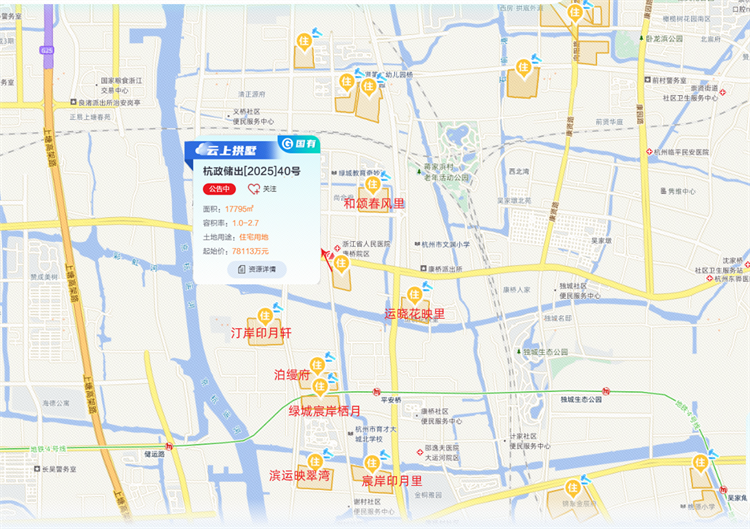Screen dimensions: 750x529
Task: Tap the 关注 heart to follow the parcel
Action: click(x=260, y=188)
